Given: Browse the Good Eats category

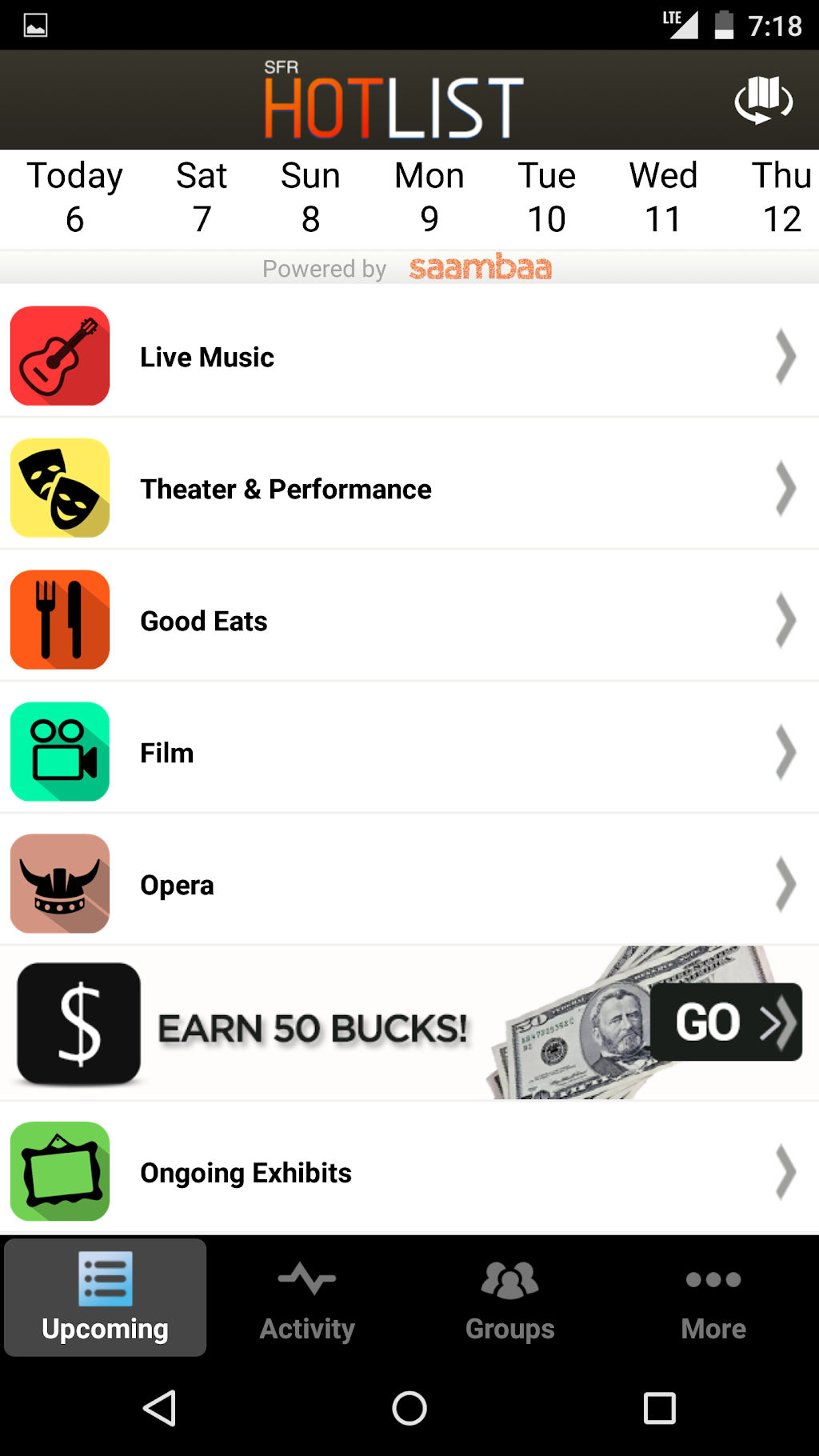Looking at the screenshot, I should (409, 621).
